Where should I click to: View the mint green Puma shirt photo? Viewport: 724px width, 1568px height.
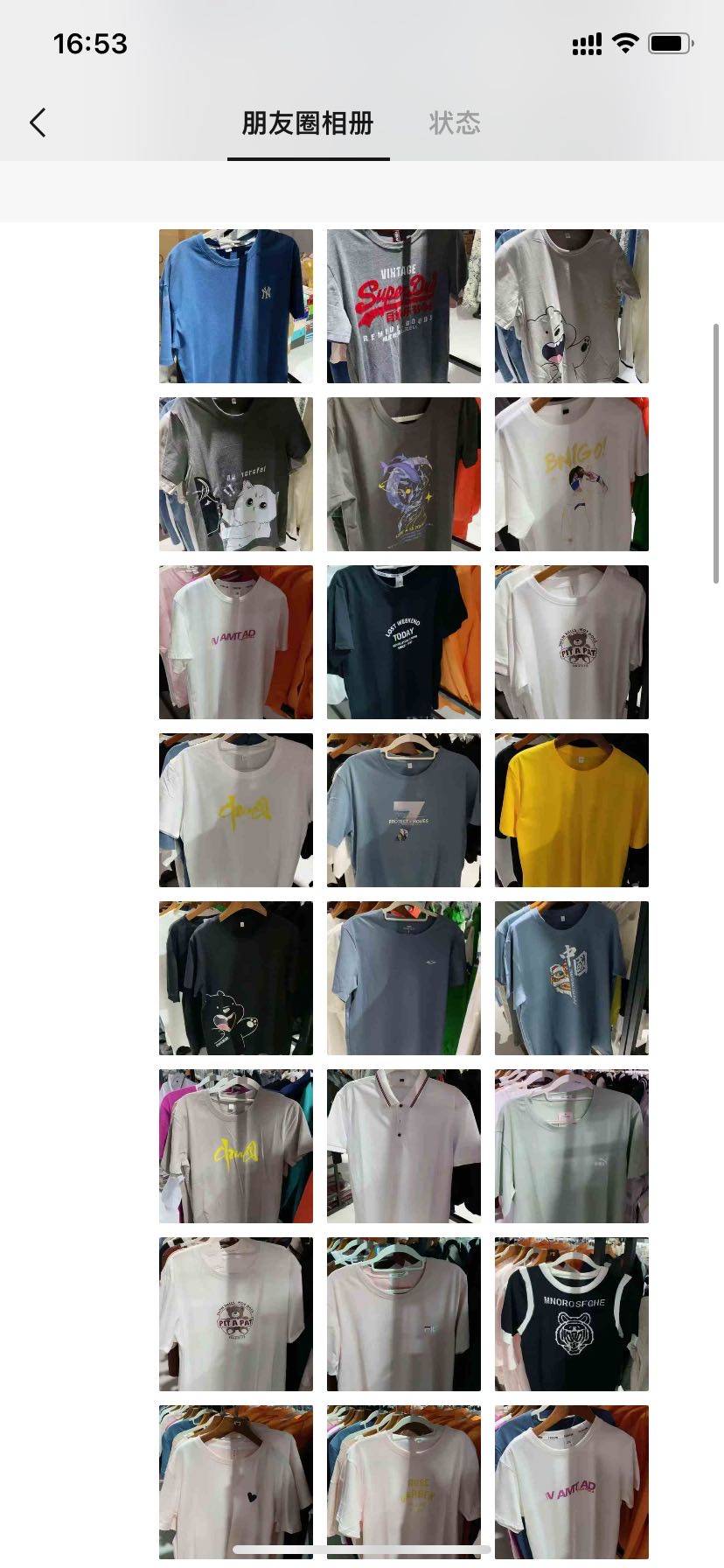[x=572, y=1146]
